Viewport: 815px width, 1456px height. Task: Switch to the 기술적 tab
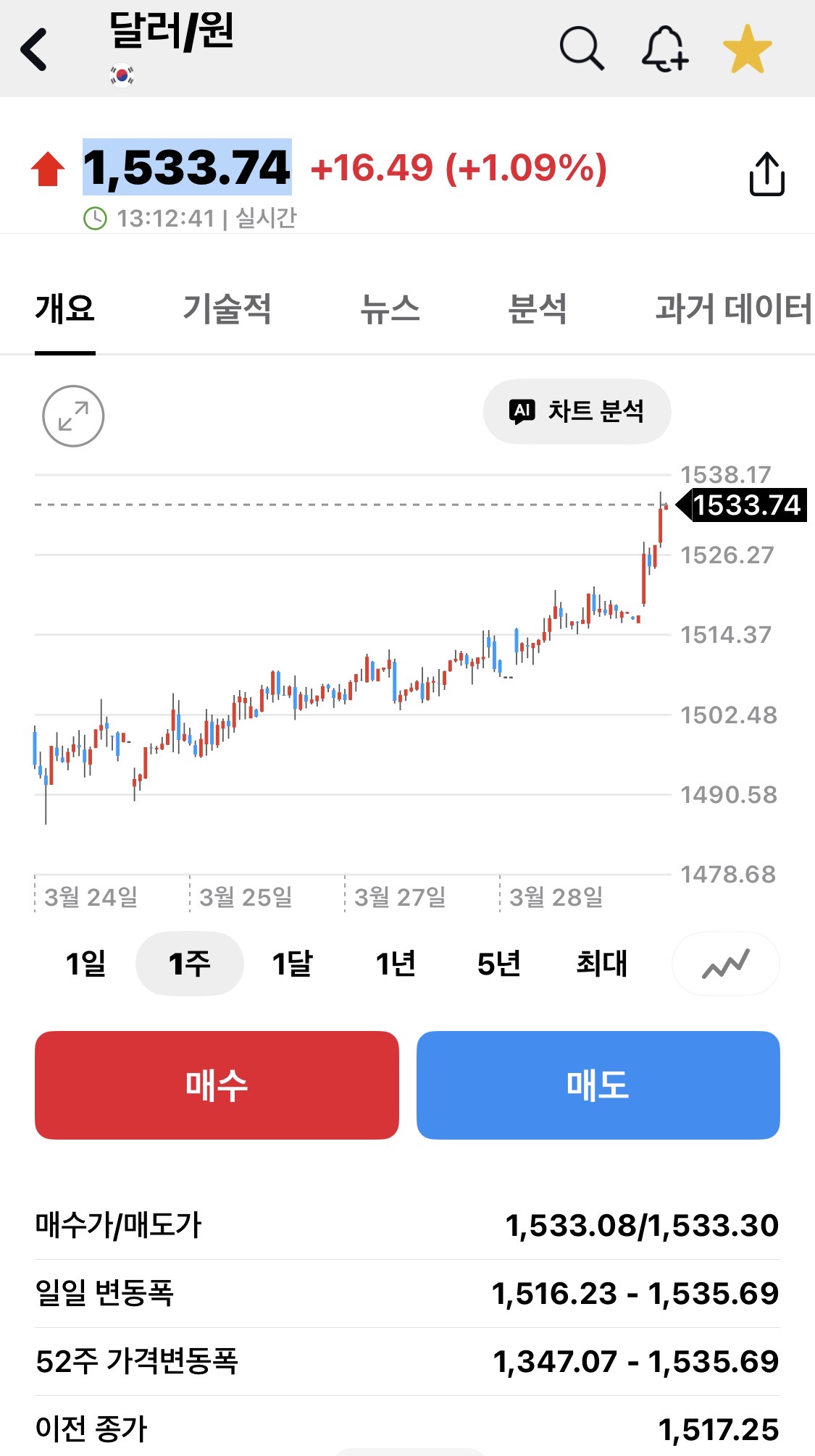tap(227, 309)
